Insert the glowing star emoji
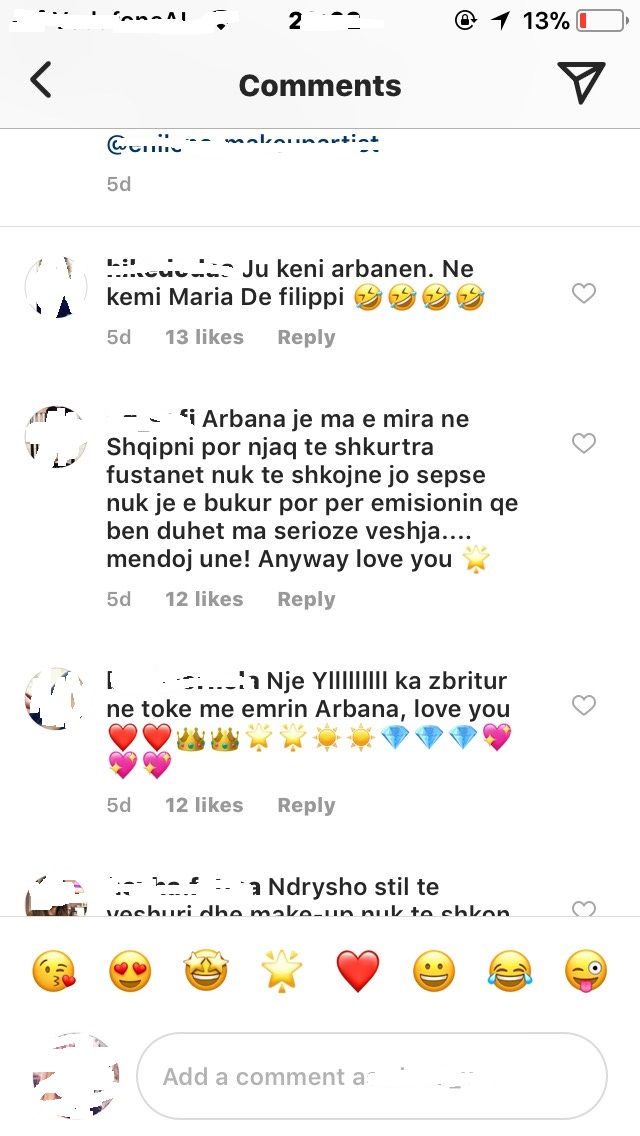 [x=282, y=971]
